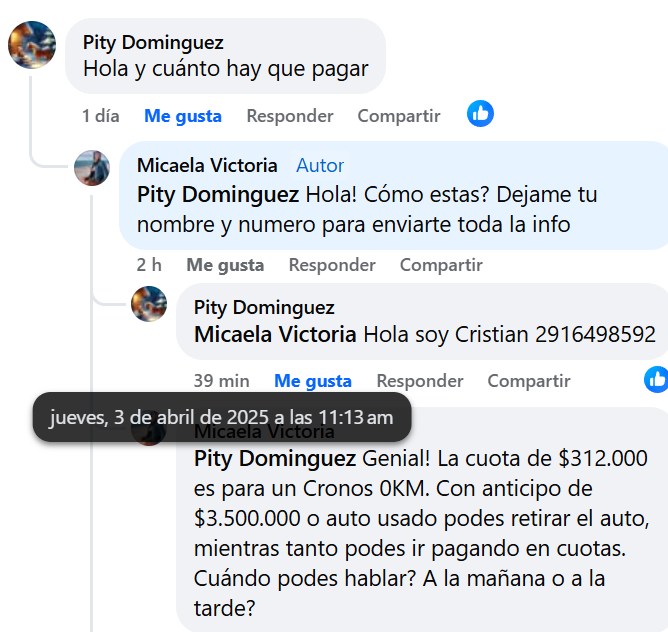Open tagged Micaela Victoria in Cristian's comment
Screen dimensions: 668x632
click(275, 334)
